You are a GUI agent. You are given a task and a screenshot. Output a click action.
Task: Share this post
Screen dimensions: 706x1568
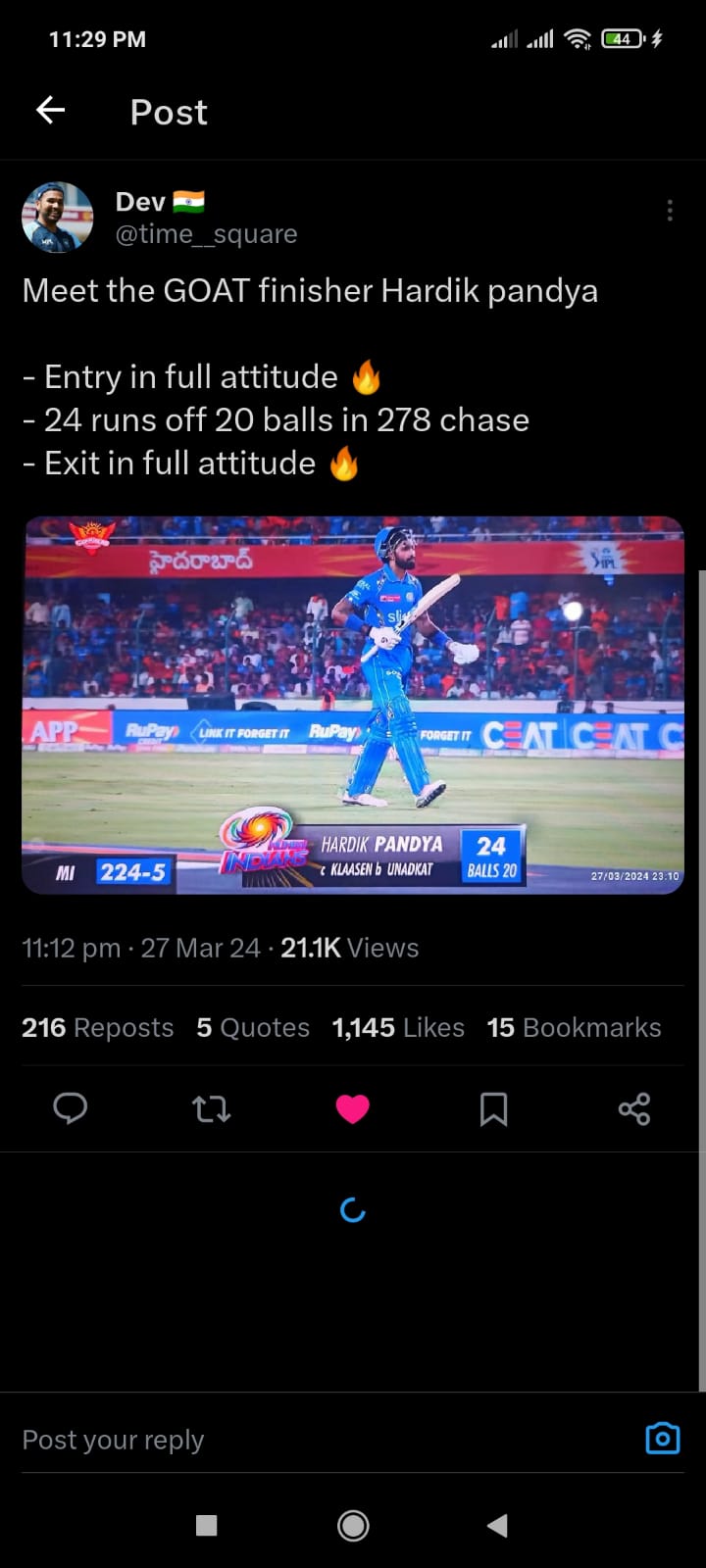[x=634, y=1108]
